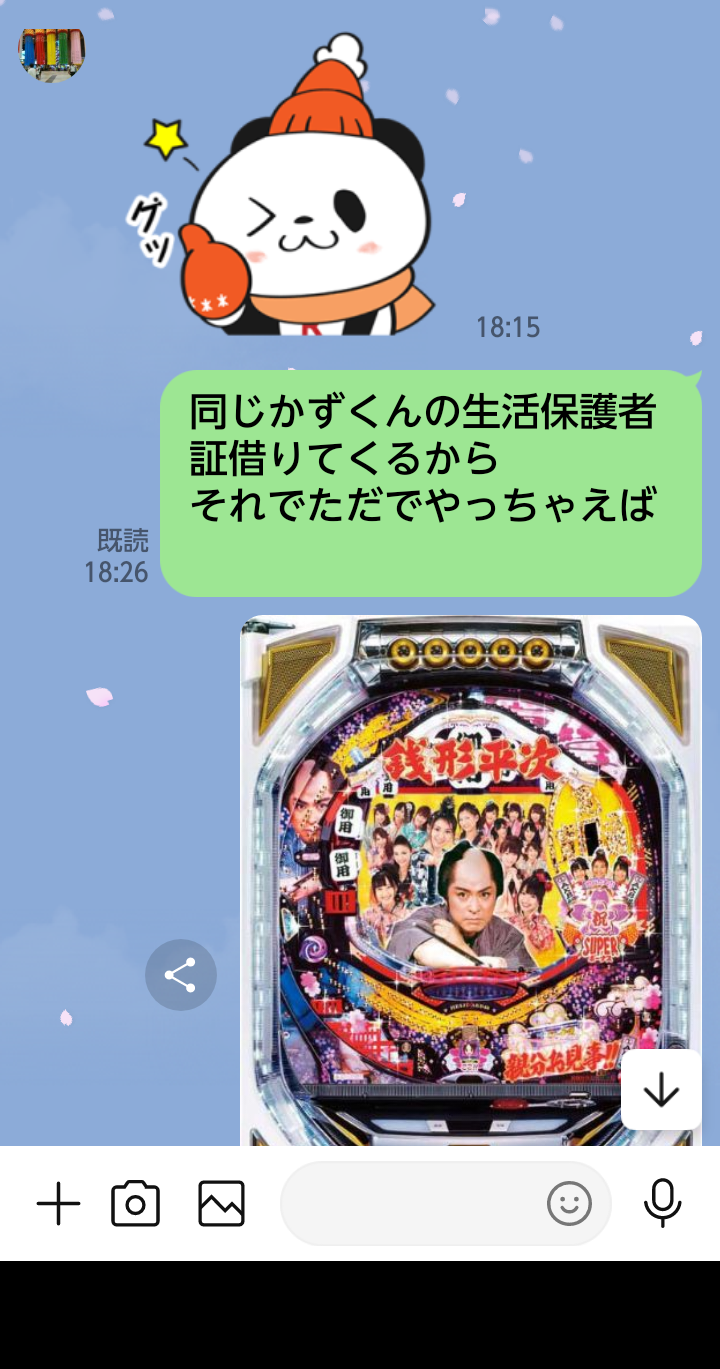Open the plus attachment menu
Viewport: 720px width, 1369px height.
[x=58, y=1203]
